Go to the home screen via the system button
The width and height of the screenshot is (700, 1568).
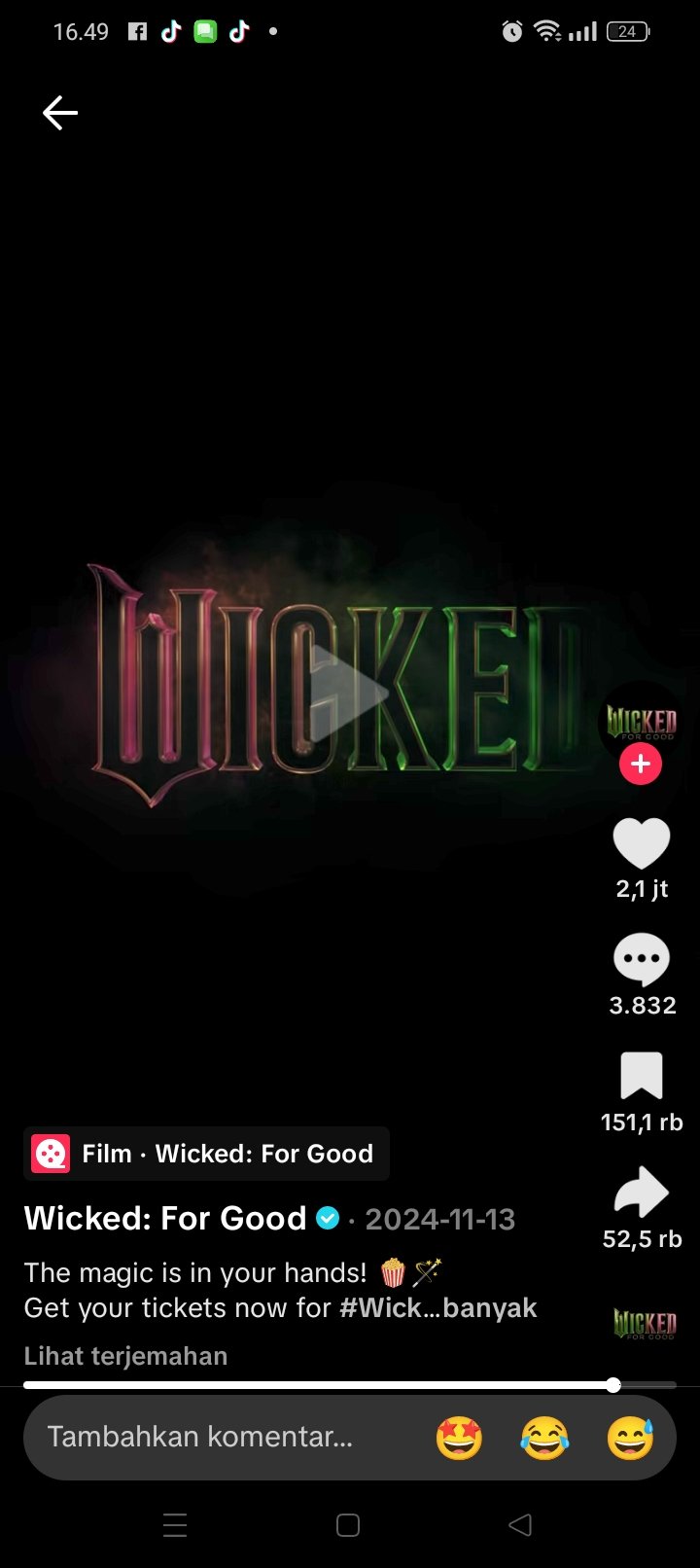click(348, 1525)
